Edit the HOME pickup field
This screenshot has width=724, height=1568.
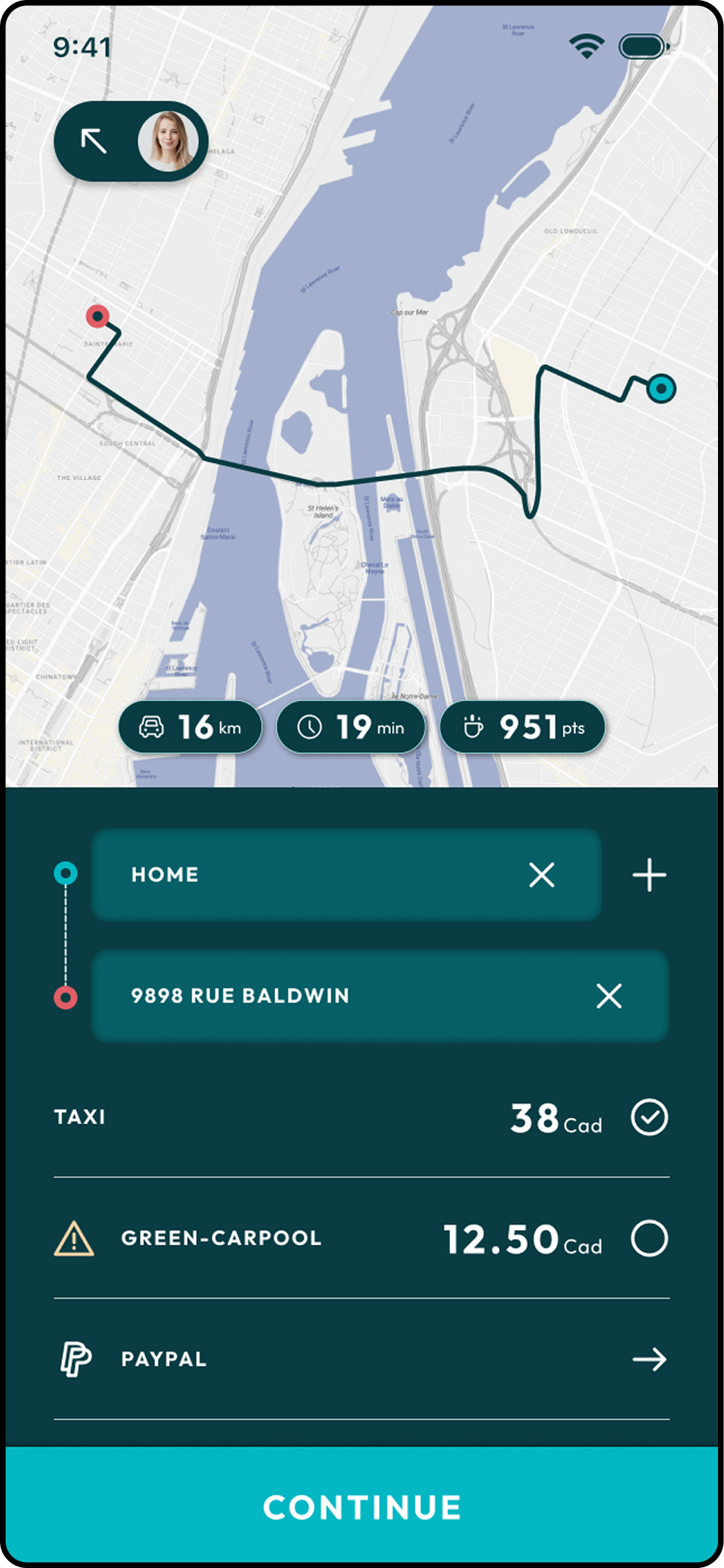pyautogui.click(x=314, y=874)
